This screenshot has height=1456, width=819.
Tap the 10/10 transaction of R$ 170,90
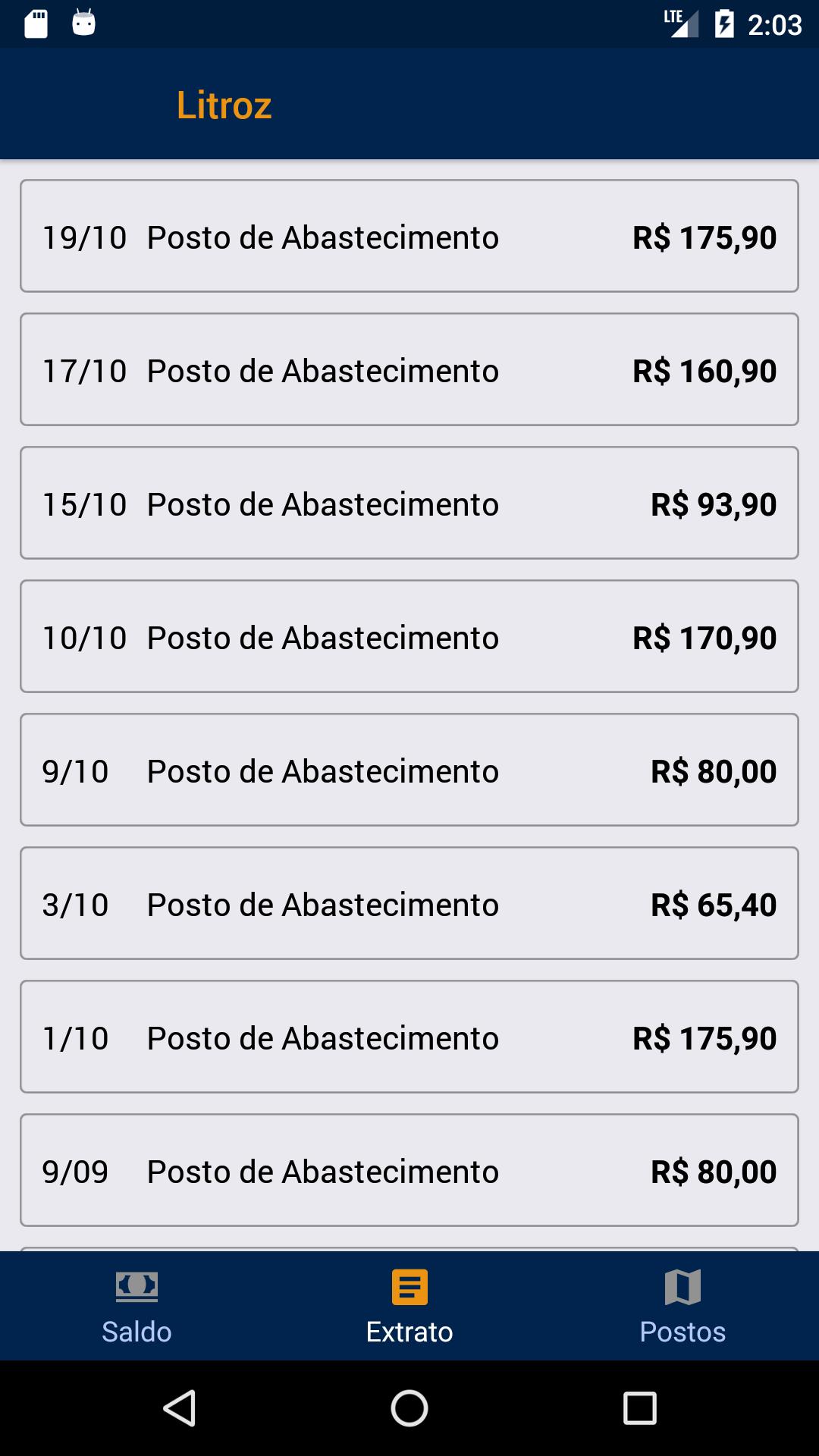409,636
